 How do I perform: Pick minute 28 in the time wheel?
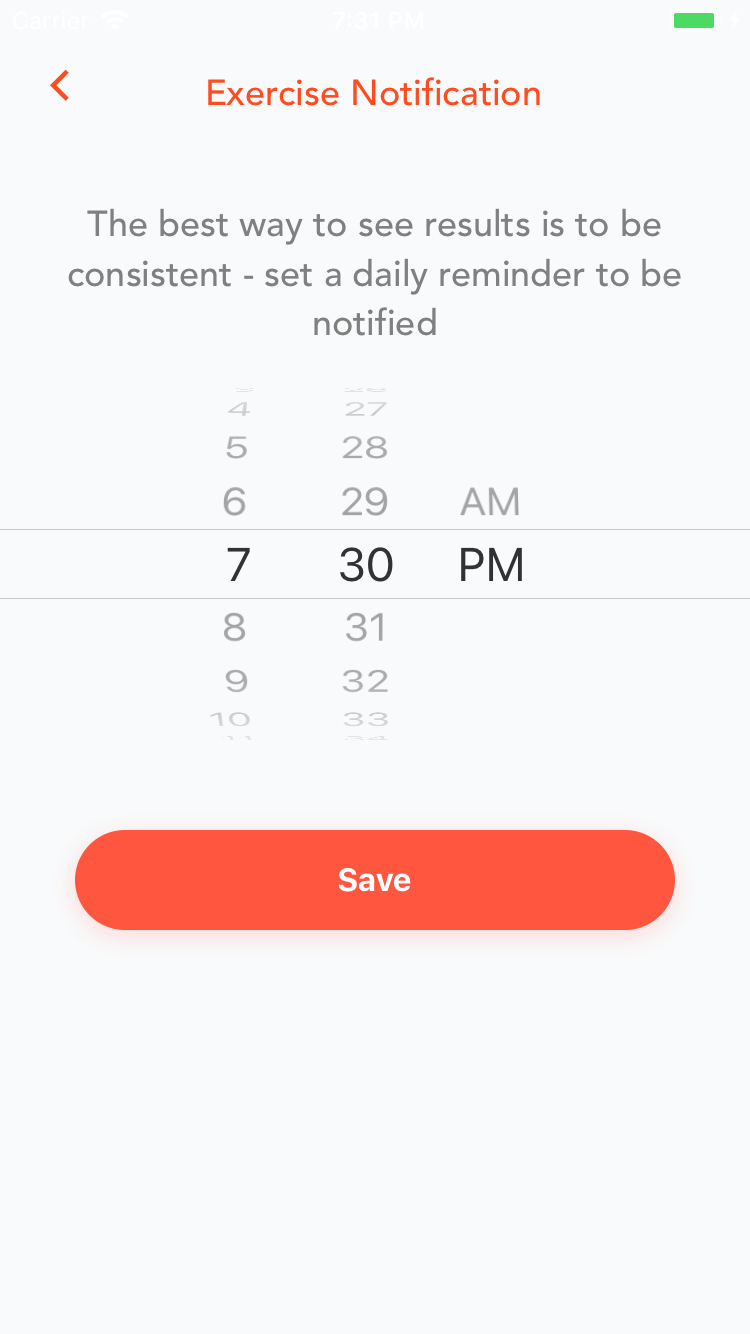point(365,447)
